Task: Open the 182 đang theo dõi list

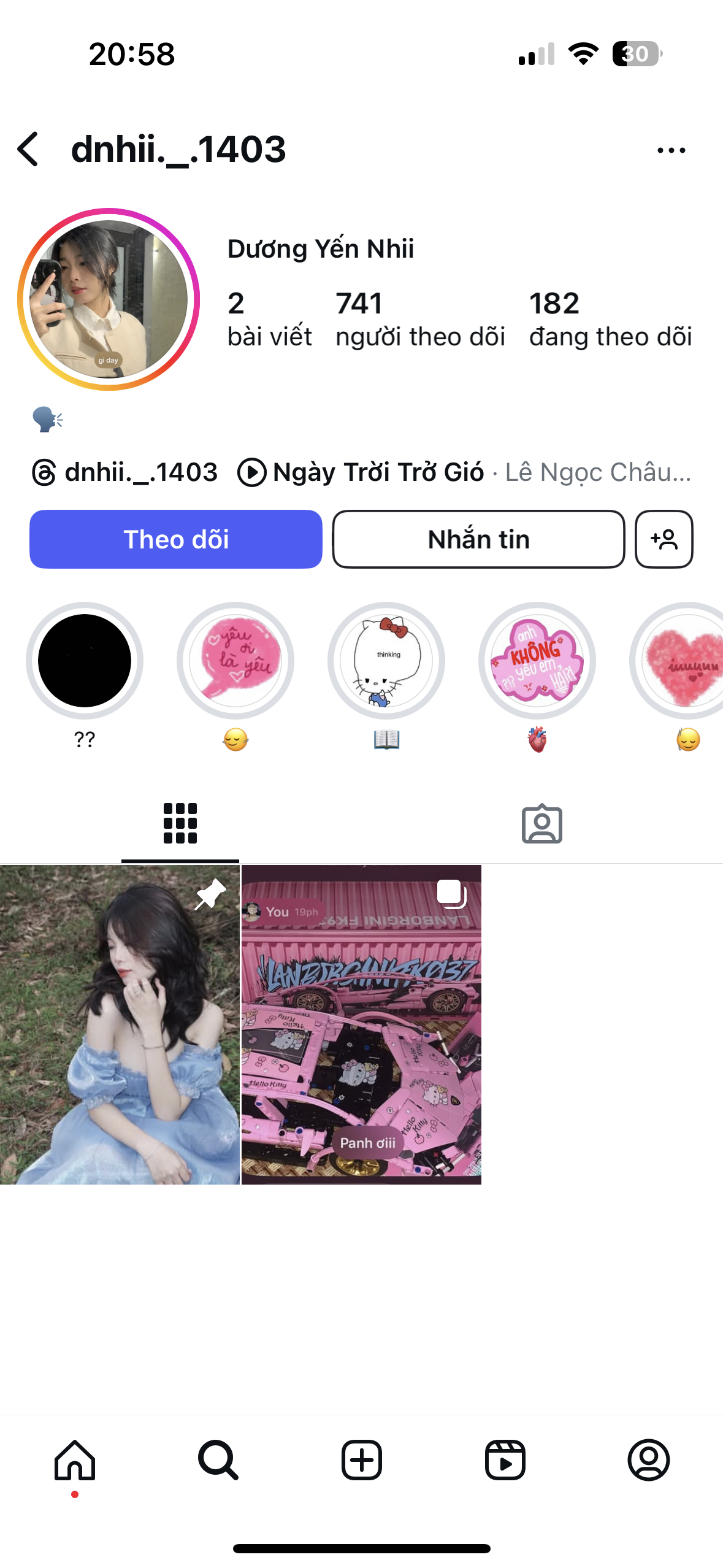Action: click(610, 319)
